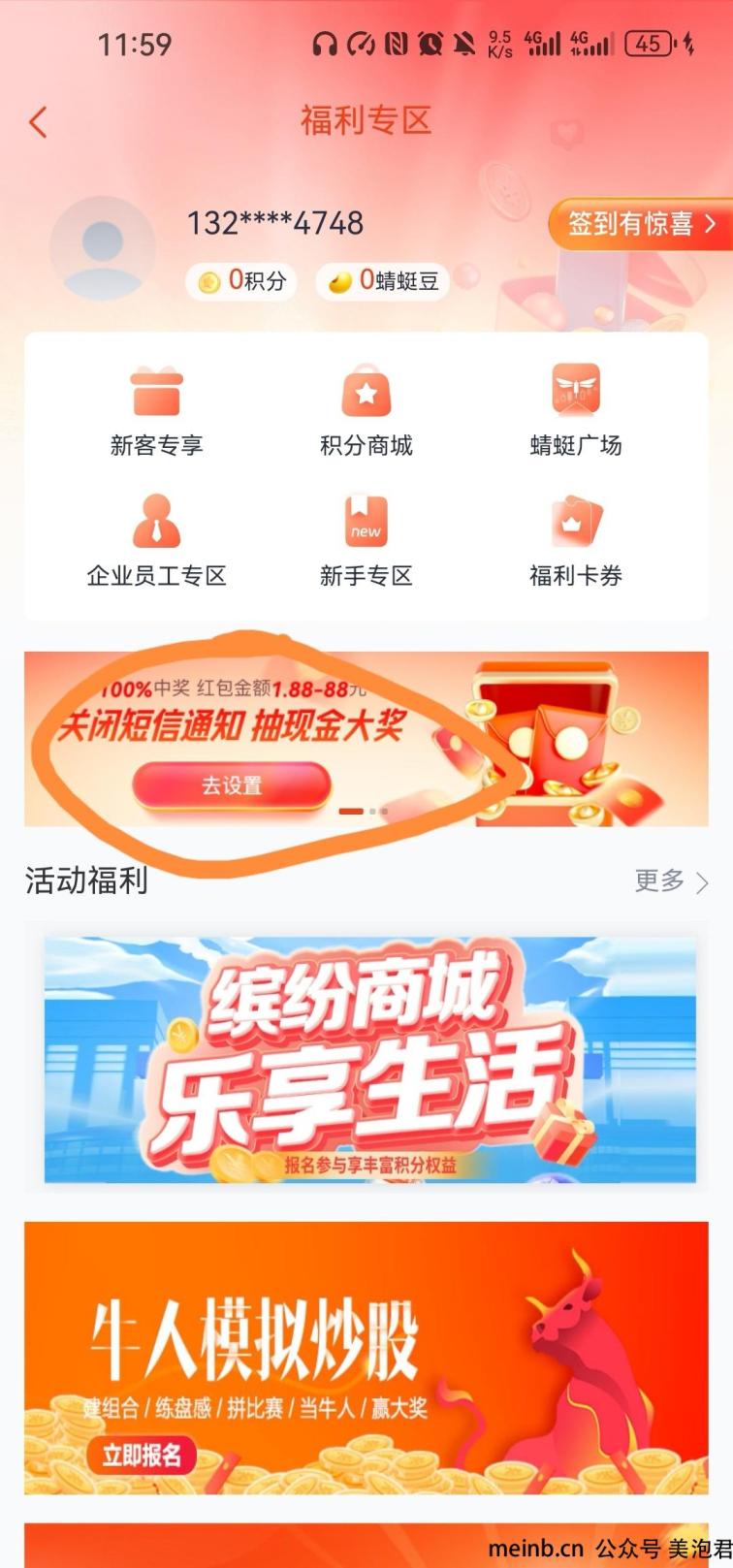Open 积分商城 points mall
Screen dimensions: 733x1568
click(x=366, y=412)
